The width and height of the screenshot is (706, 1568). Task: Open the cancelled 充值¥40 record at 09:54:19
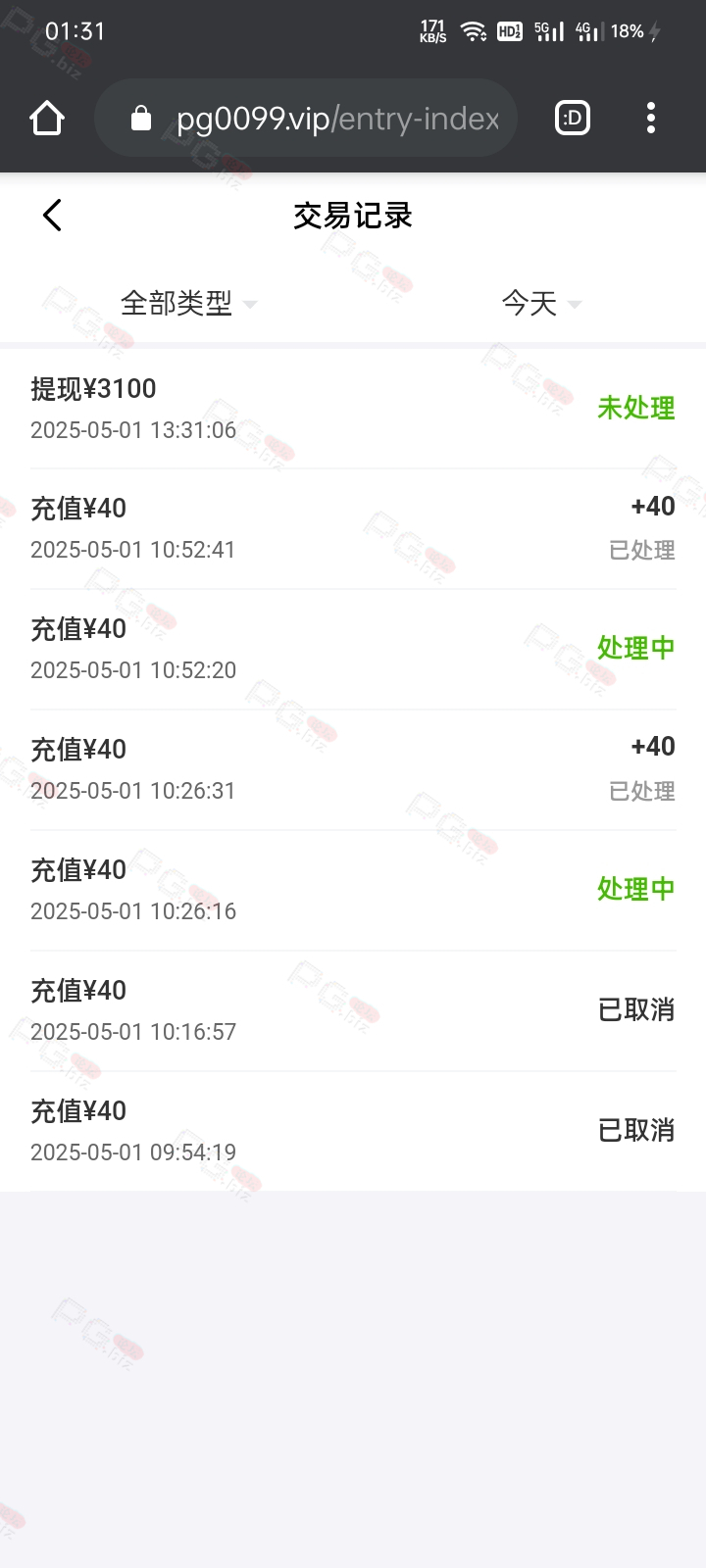[x=353, y=1132]
